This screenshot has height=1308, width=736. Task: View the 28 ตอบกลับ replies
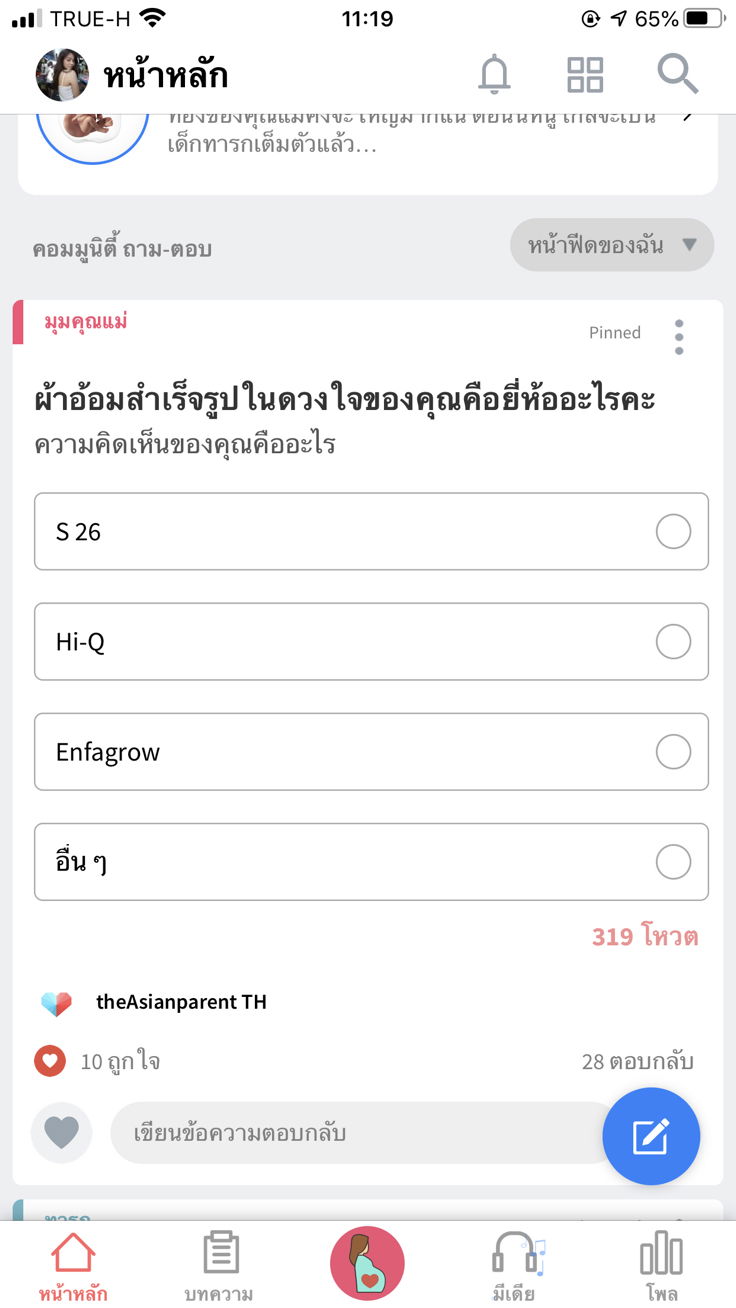click(637, 1061)
